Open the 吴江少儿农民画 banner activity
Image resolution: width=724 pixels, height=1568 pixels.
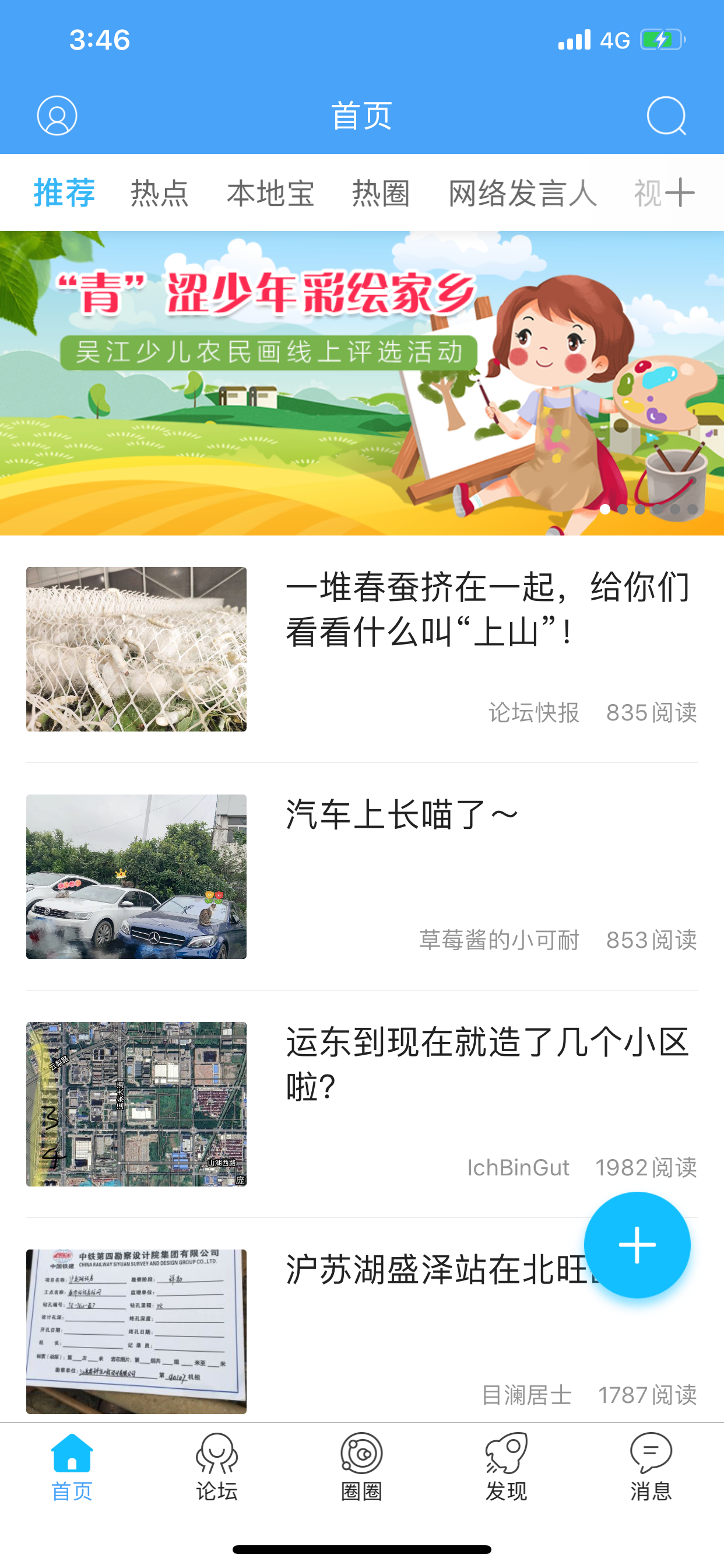click(362, 383)
